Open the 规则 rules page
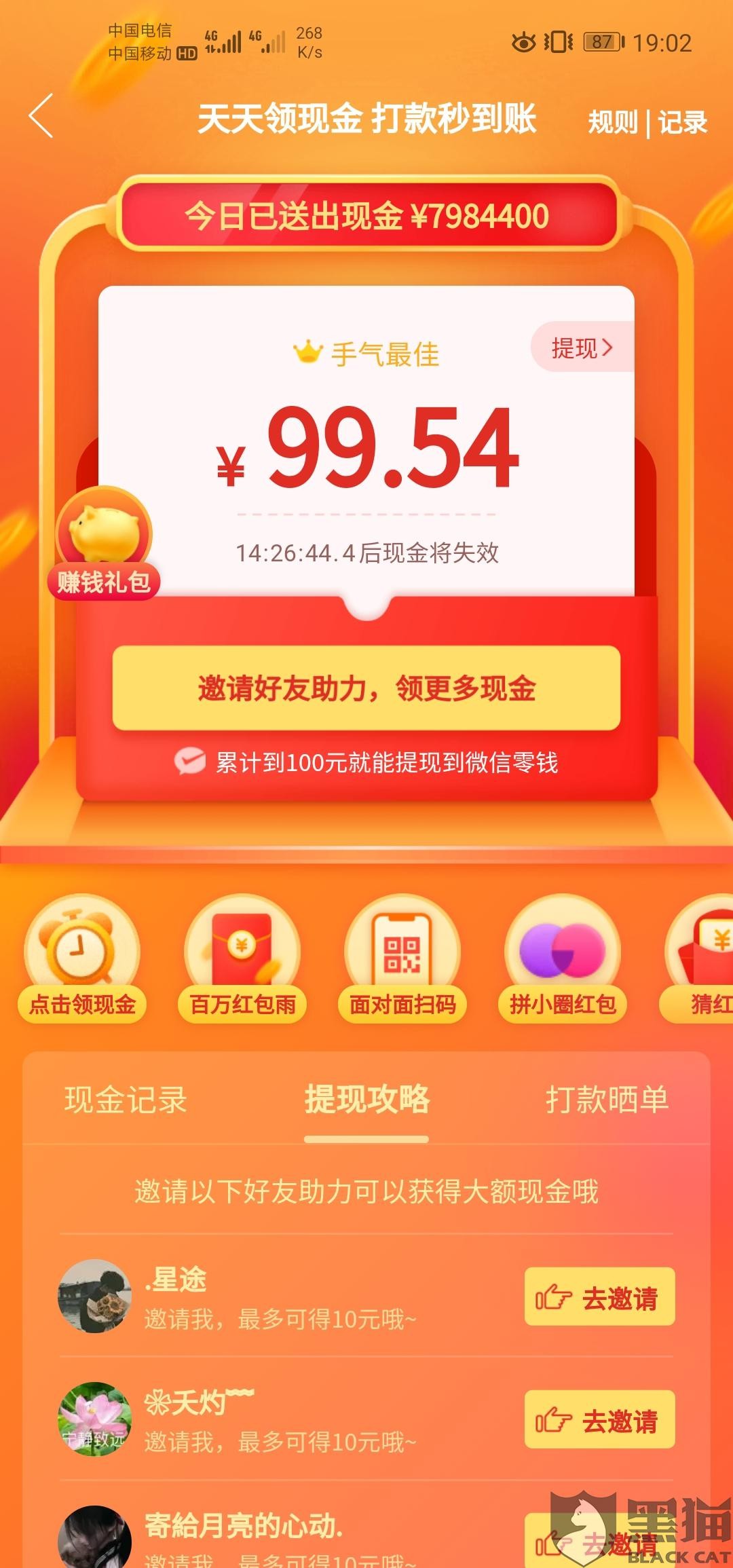Screen dimensions: 733x1568 pos(612,122)
